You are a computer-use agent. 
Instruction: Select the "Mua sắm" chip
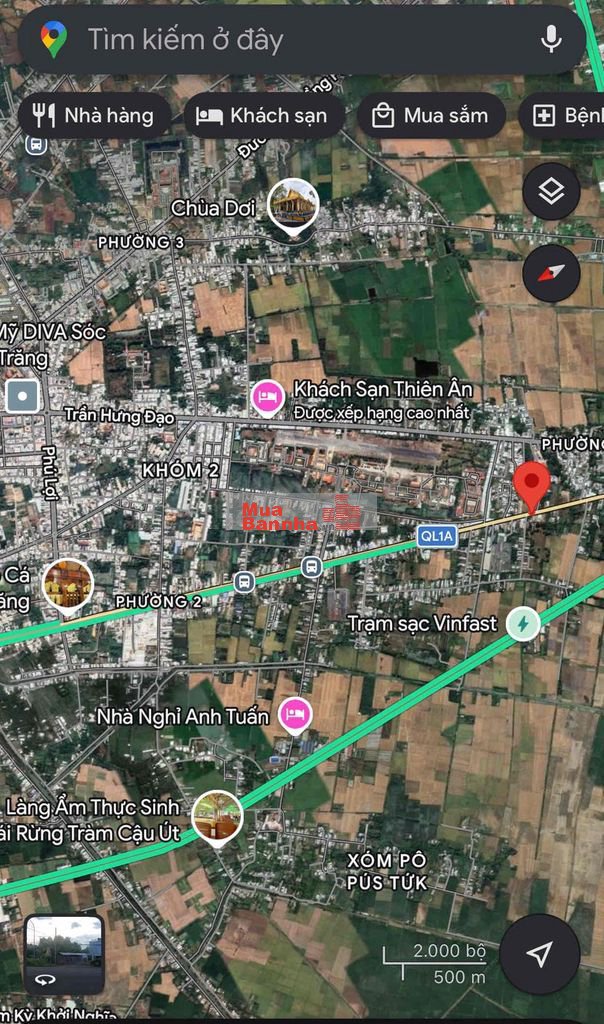[430, 116]
